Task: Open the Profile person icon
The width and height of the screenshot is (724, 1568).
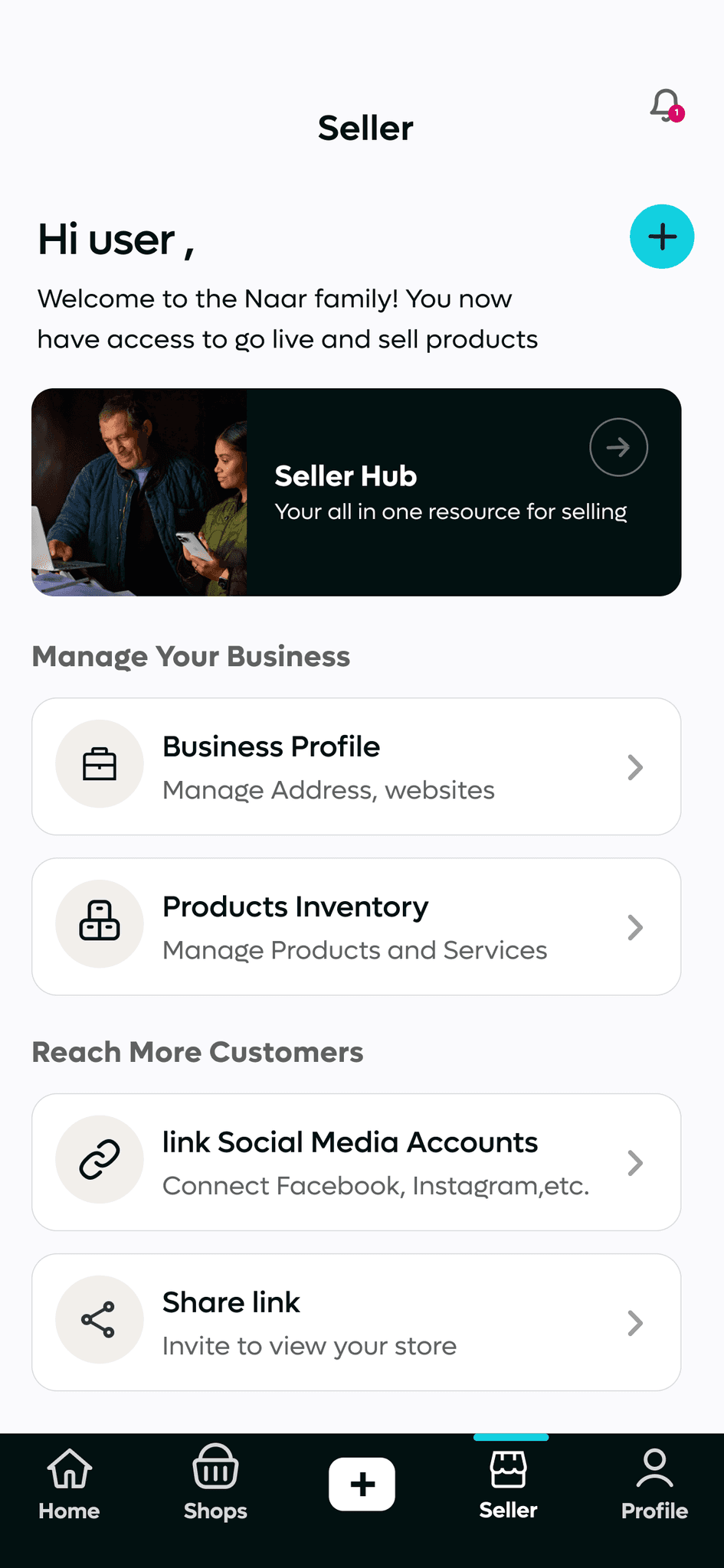Action: 654,1470
